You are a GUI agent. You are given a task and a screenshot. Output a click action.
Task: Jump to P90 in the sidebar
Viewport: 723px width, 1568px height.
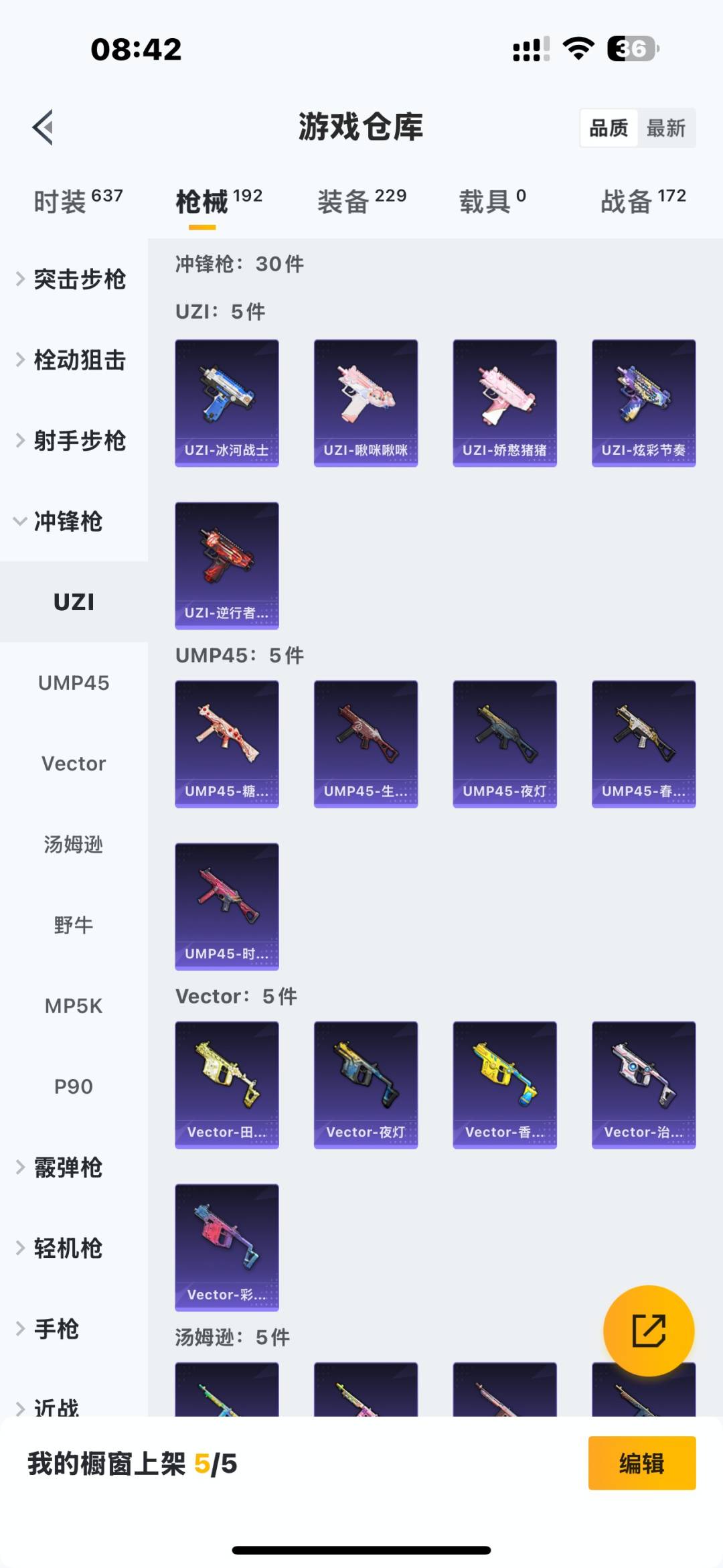pyautogui.click(x=74, y=1086)
